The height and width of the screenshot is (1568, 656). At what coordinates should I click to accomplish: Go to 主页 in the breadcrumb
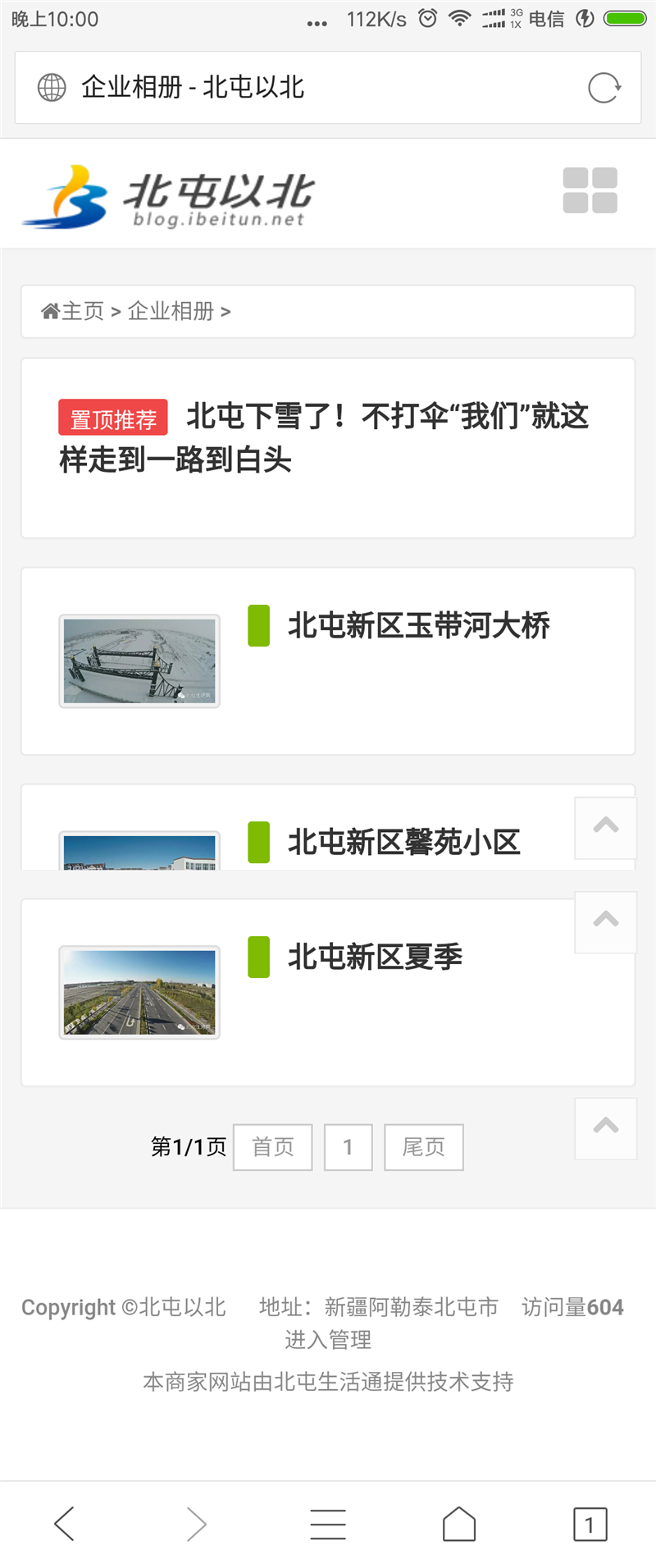click(x=74, y=312)
